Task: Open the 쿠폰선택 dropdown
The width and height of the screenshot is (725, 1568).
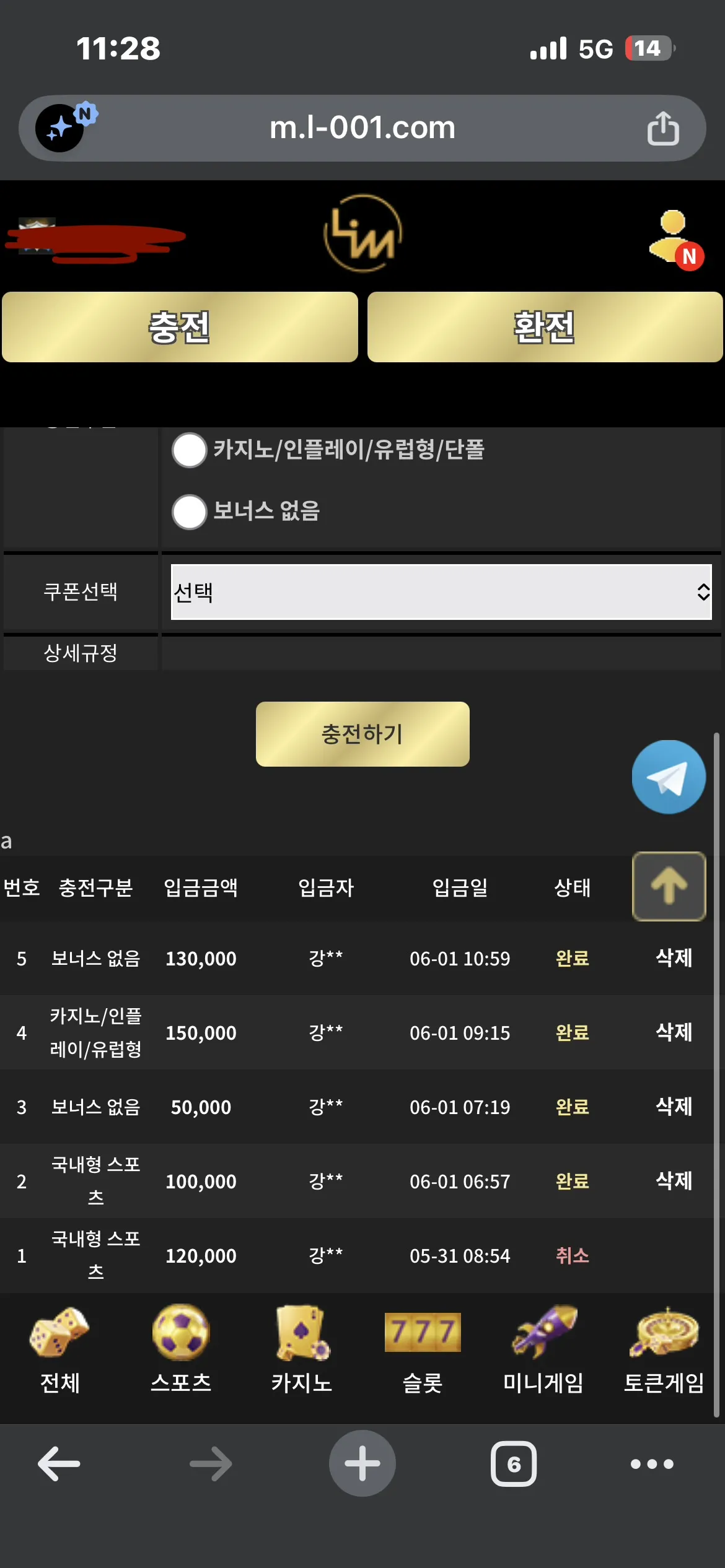Action: coord(441,592)
